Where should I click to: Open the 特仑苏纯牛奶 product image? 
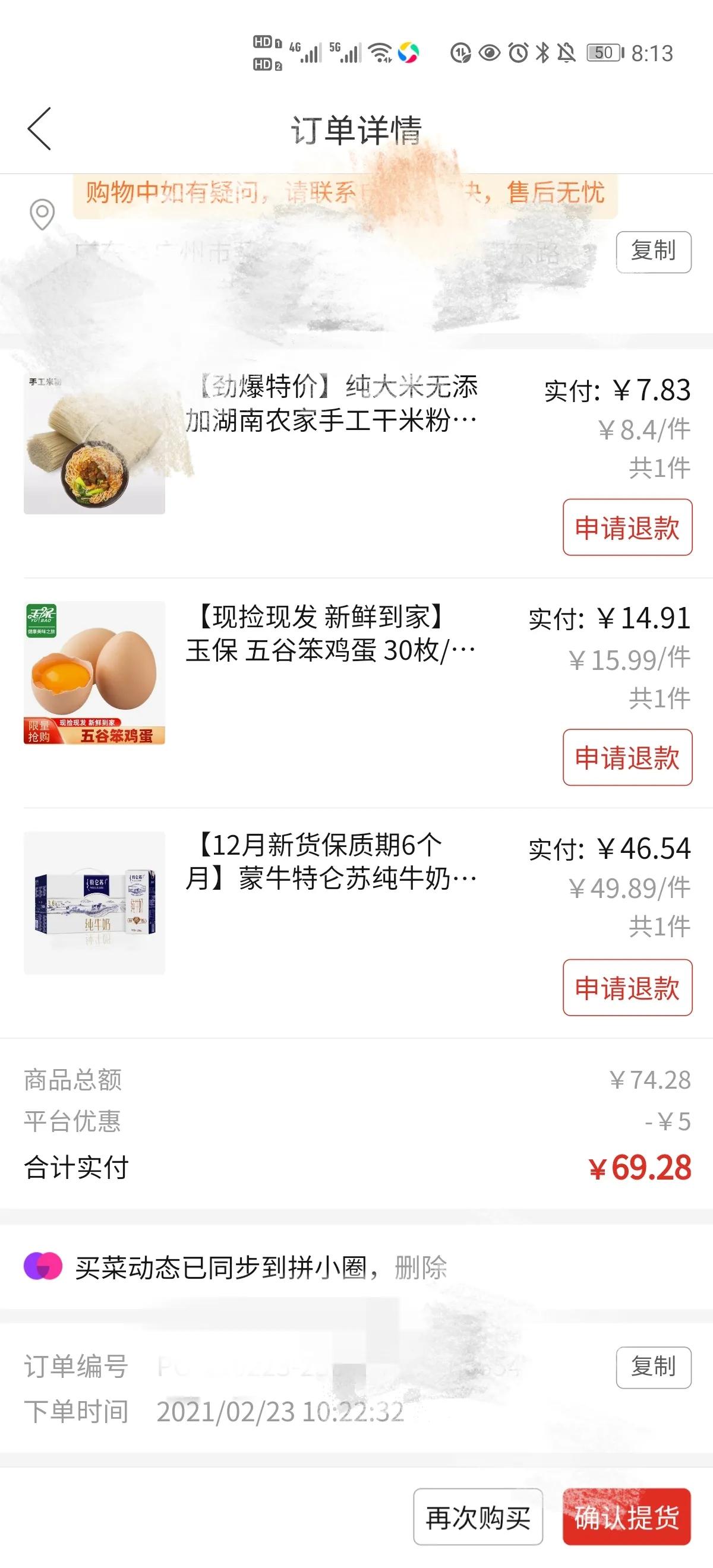(94, 903)
